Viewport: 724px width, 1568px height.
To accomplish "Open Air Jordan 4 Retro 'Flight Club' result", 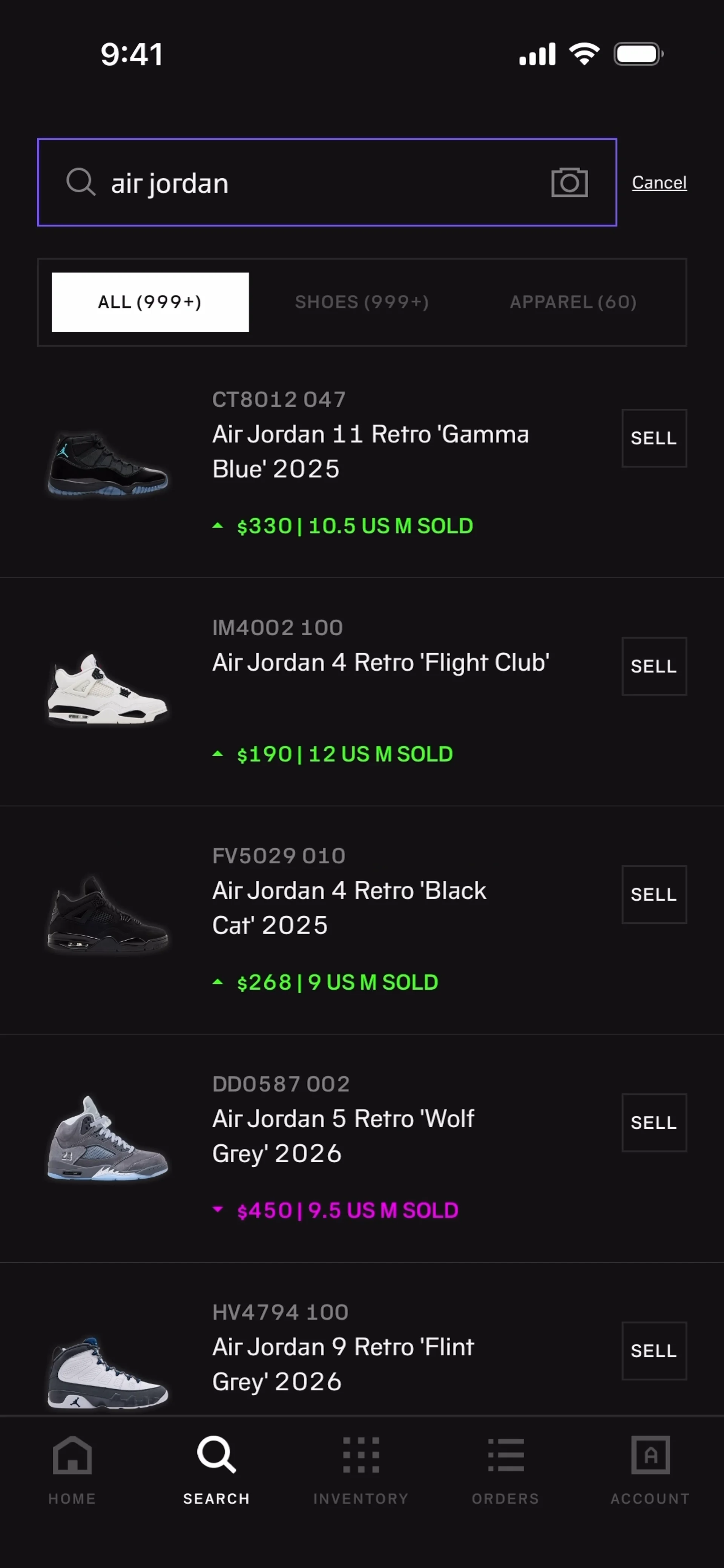I will tap(380, 662).
